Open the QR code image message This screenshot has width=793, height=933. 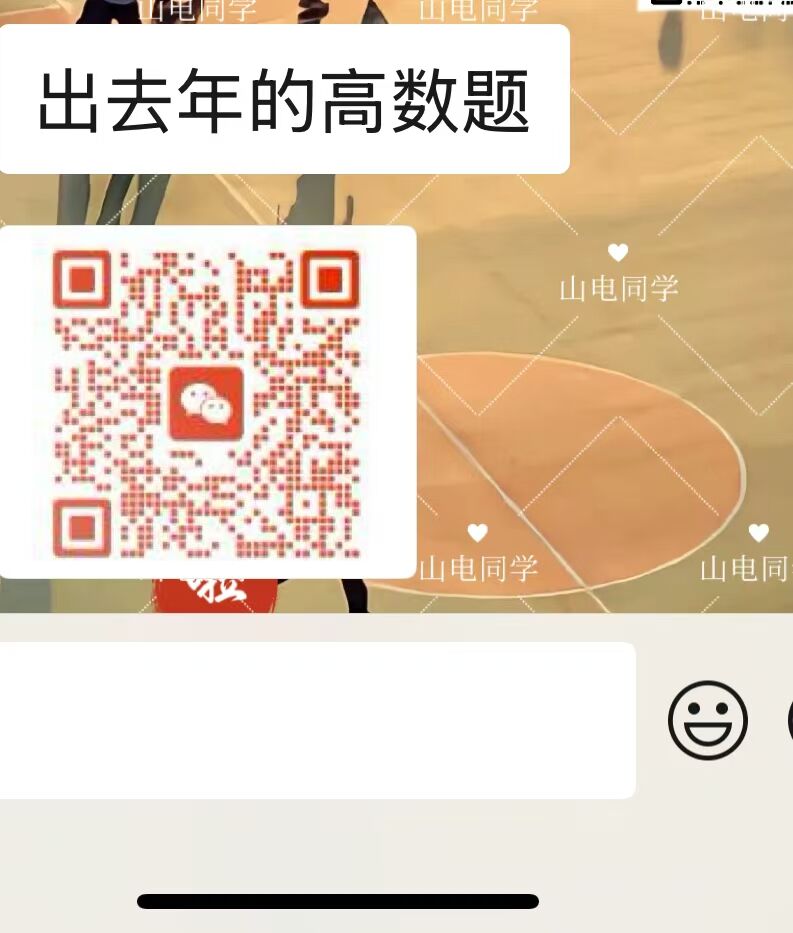pyautogui.click(x=206, y=402)
